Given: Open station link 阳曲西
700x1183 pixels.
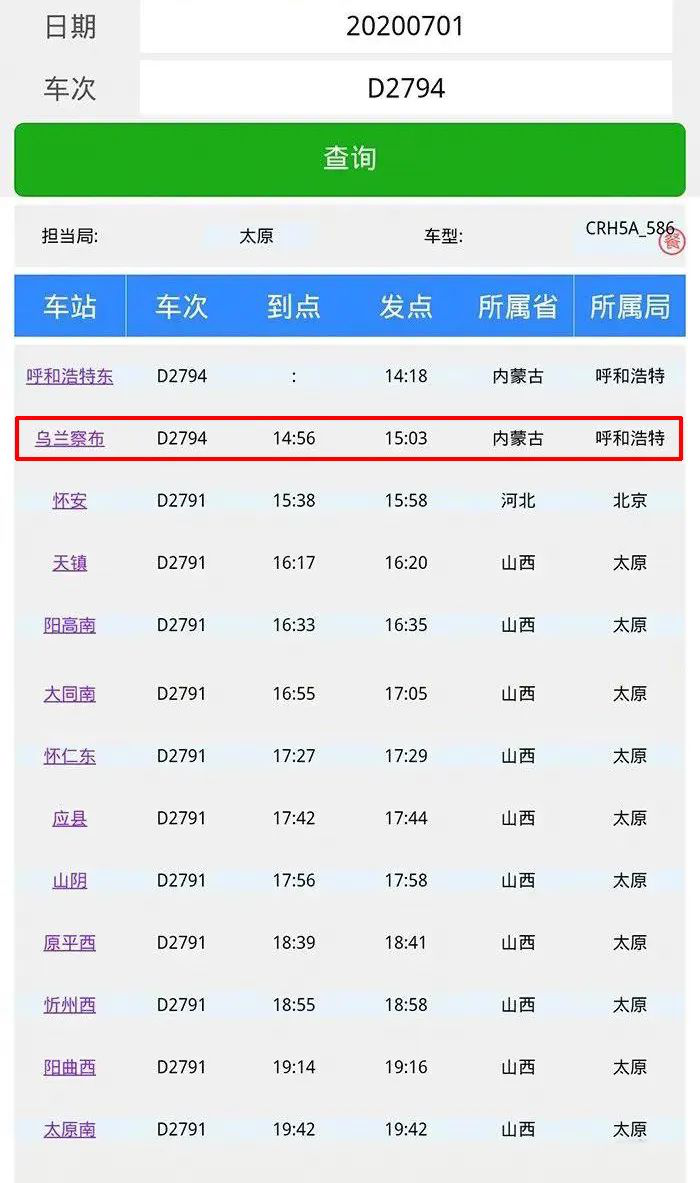Looking at the screenshot, I should pyautogui.click(x=70, y=1067).
